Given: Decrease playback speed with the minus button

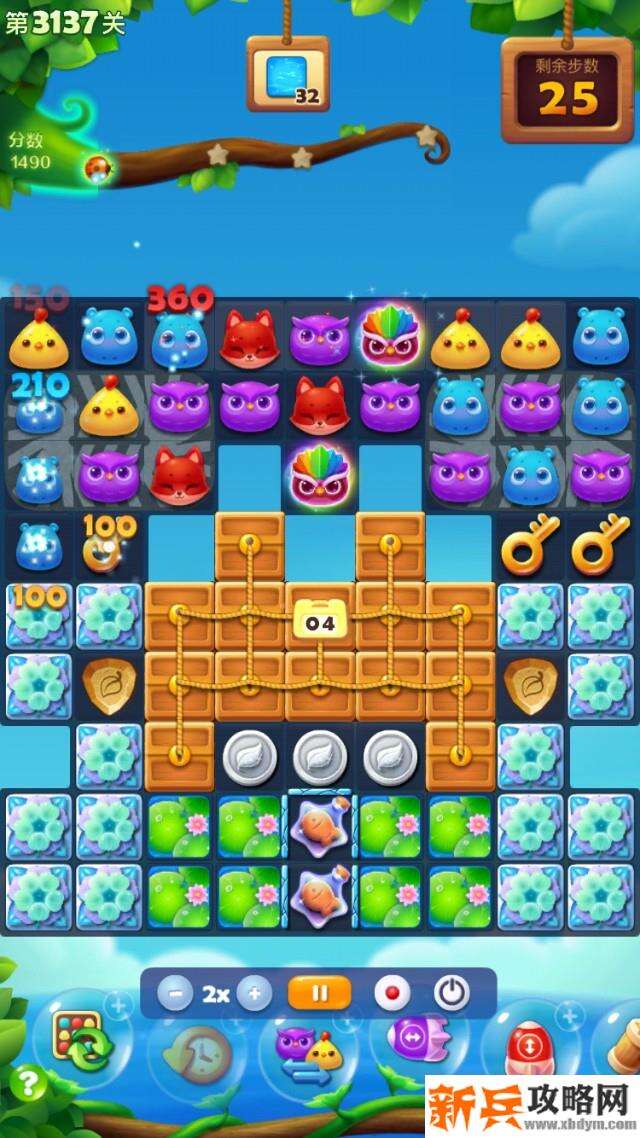Looking at the screenshot, I should click(x=176, y=994).
